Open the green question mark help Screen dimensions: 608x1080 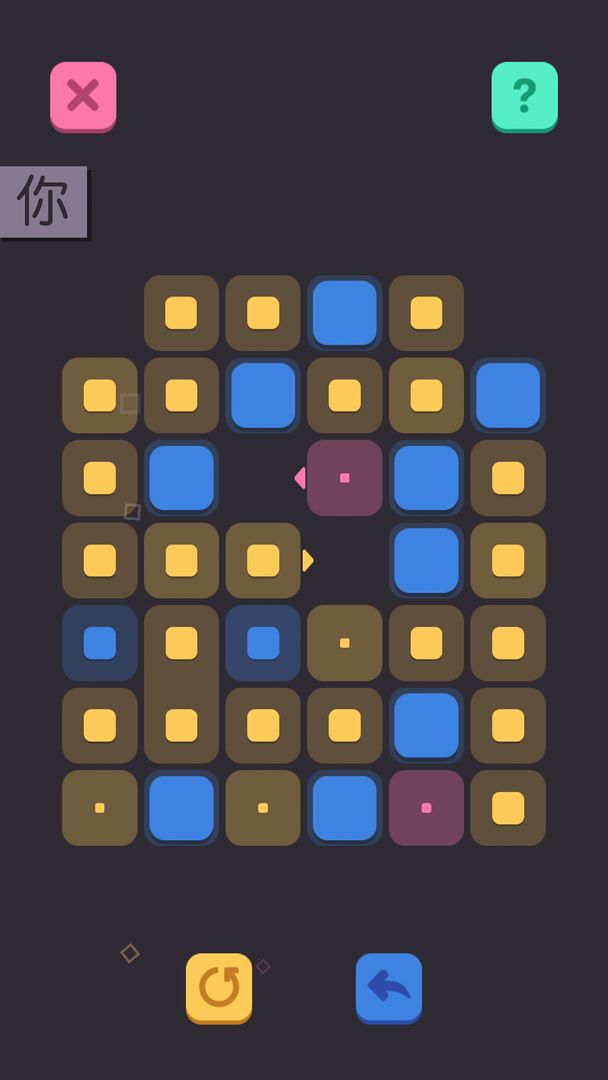click(524, 96)
